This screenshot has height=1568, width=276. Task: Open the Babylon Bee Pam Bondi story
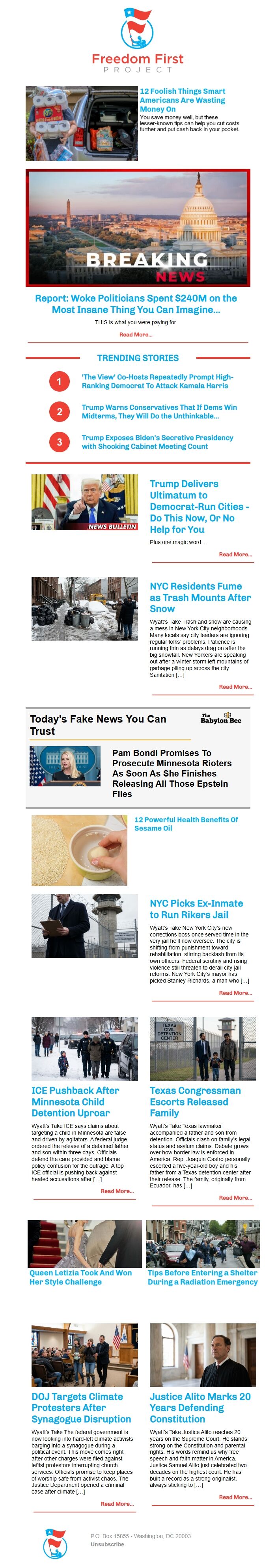click(x=172, y=773)
